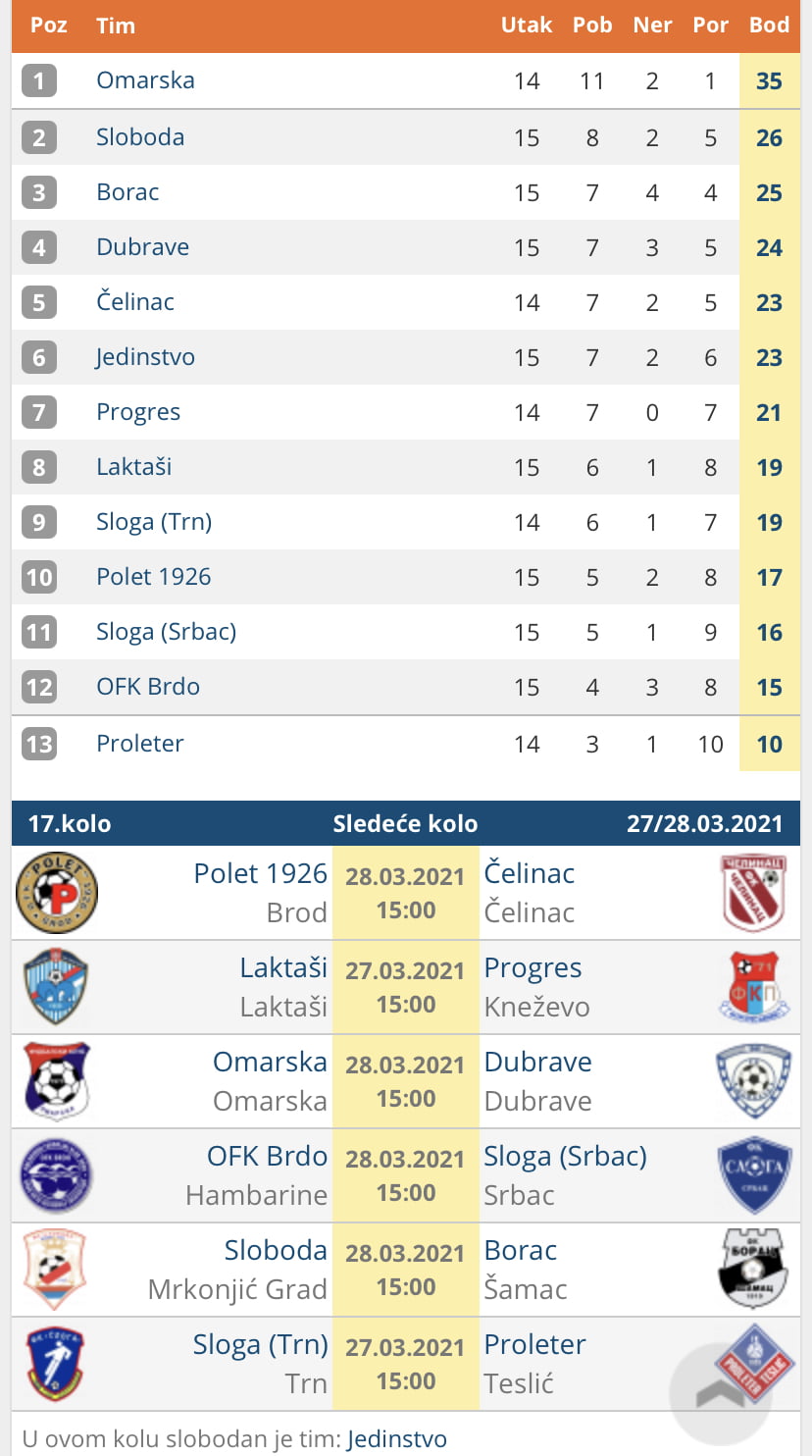Open Sloga (Srbac) from the standings
The image size is (812, 1456).
(166, 632)
